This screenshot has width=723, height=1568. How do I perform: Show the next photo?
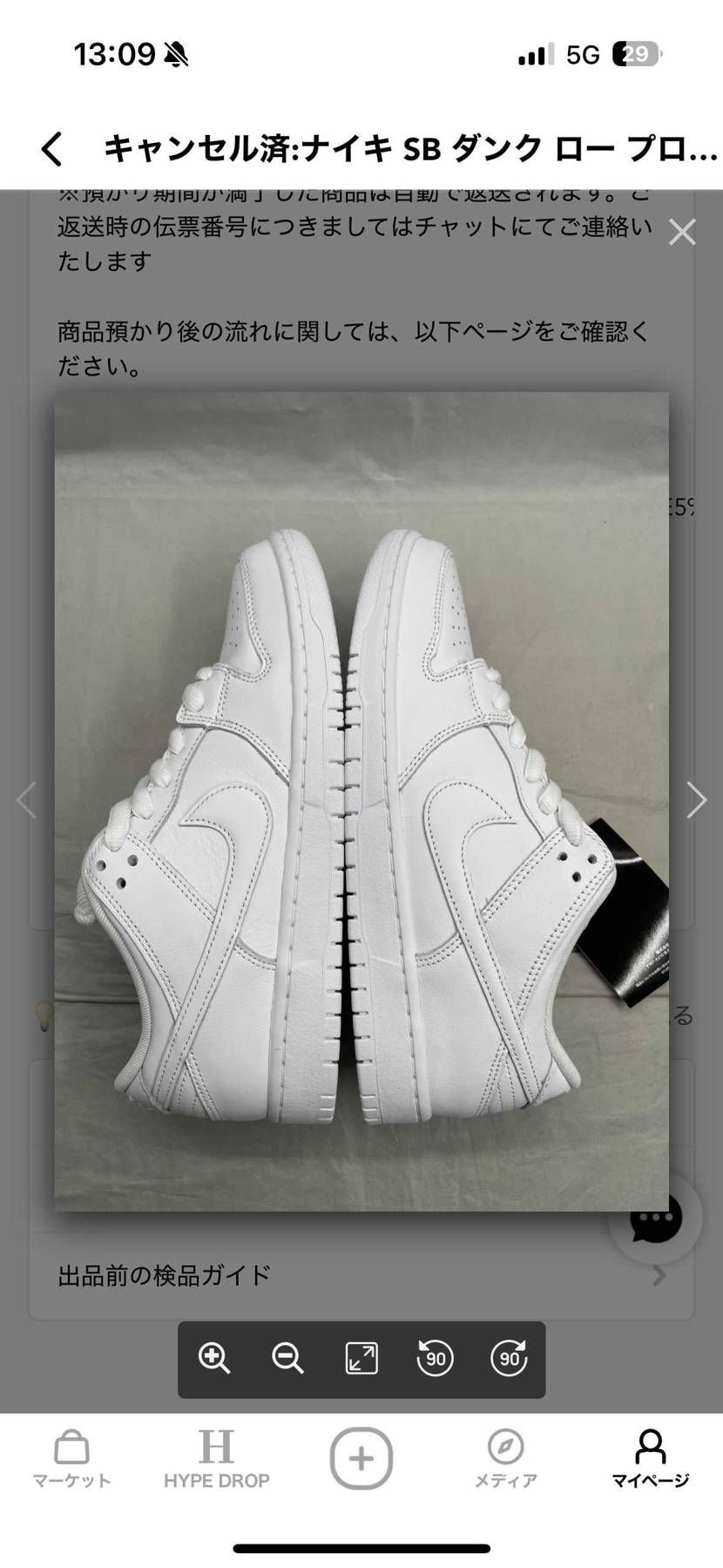pyautogui.click(x=696, y=800)
